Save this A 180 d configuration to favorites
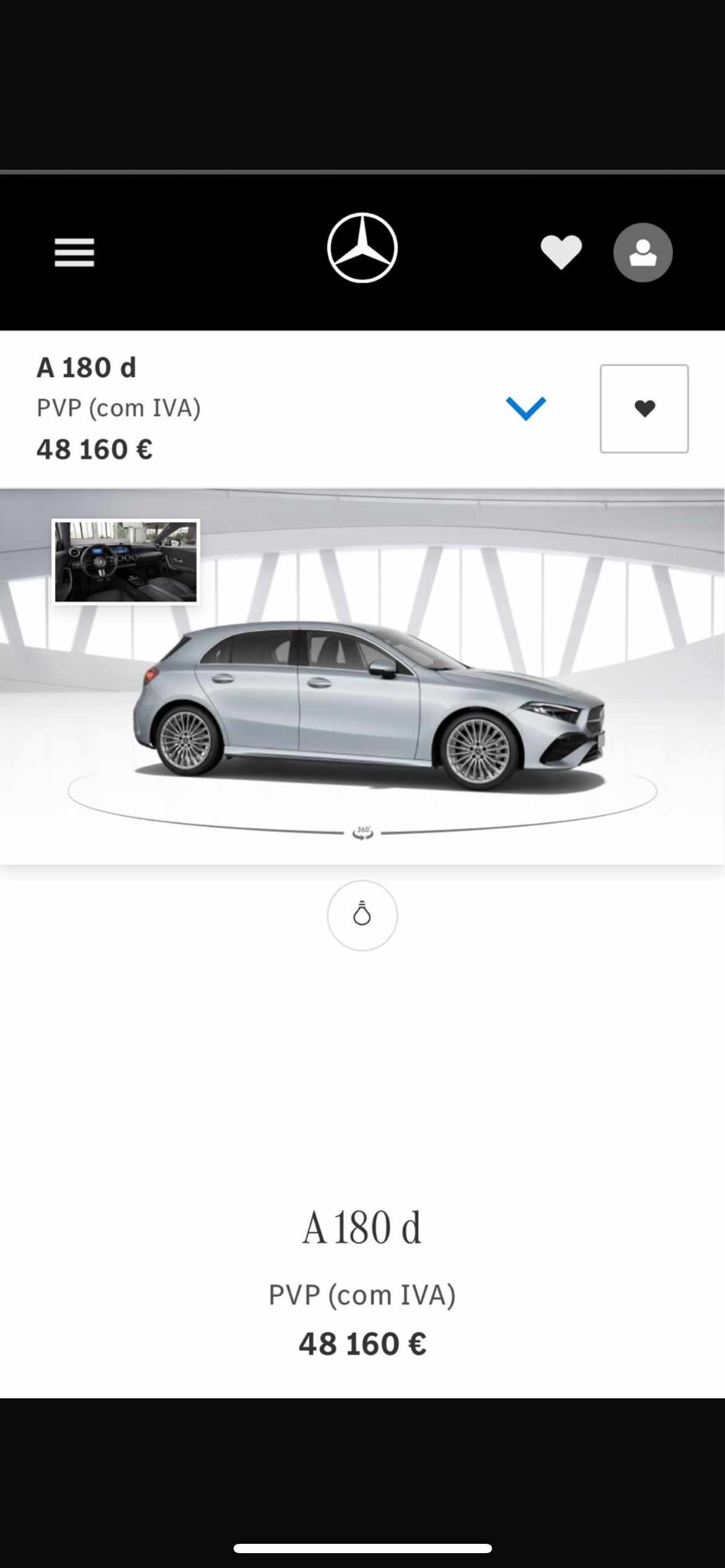 click(644, 409)
